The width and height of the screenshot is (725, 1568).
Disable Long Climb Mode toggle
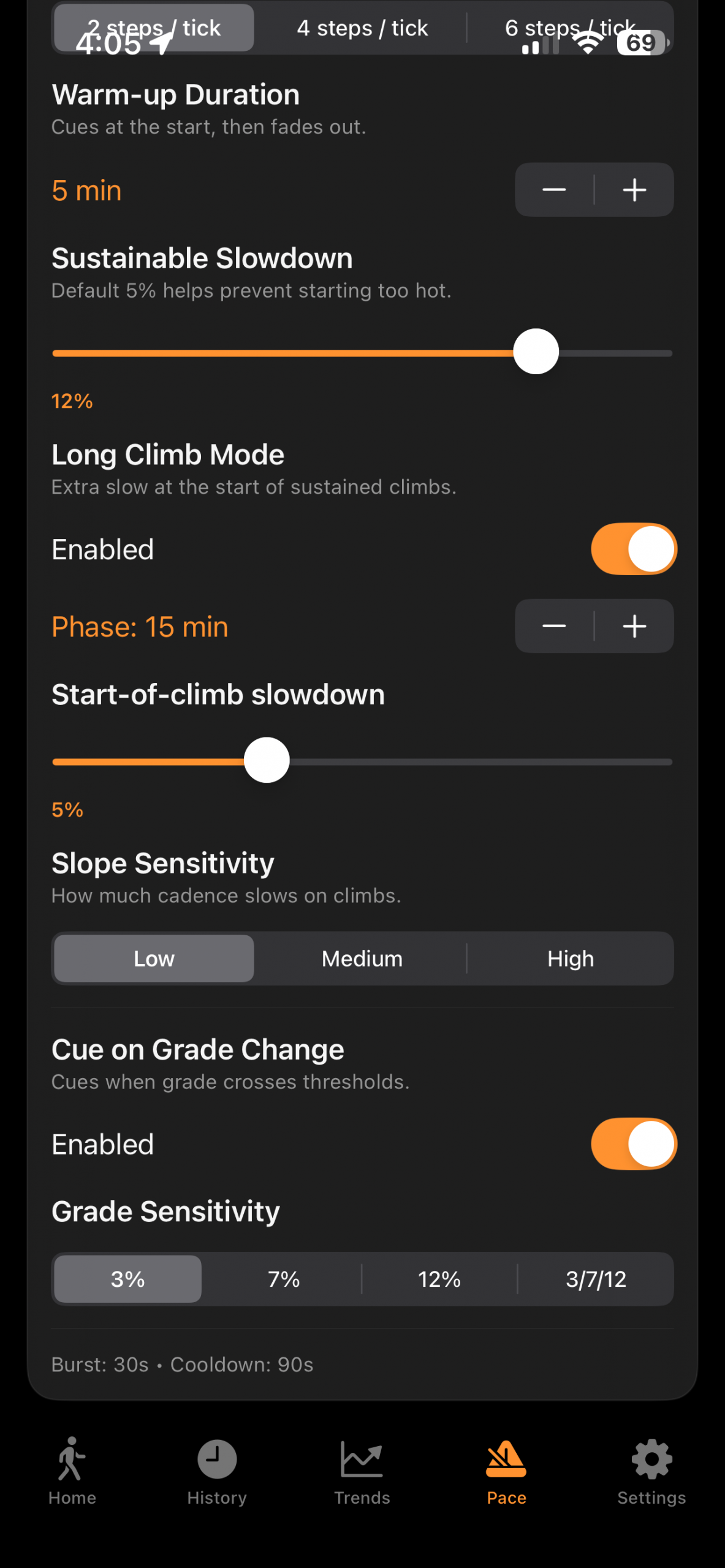click(x=633, y=549)
